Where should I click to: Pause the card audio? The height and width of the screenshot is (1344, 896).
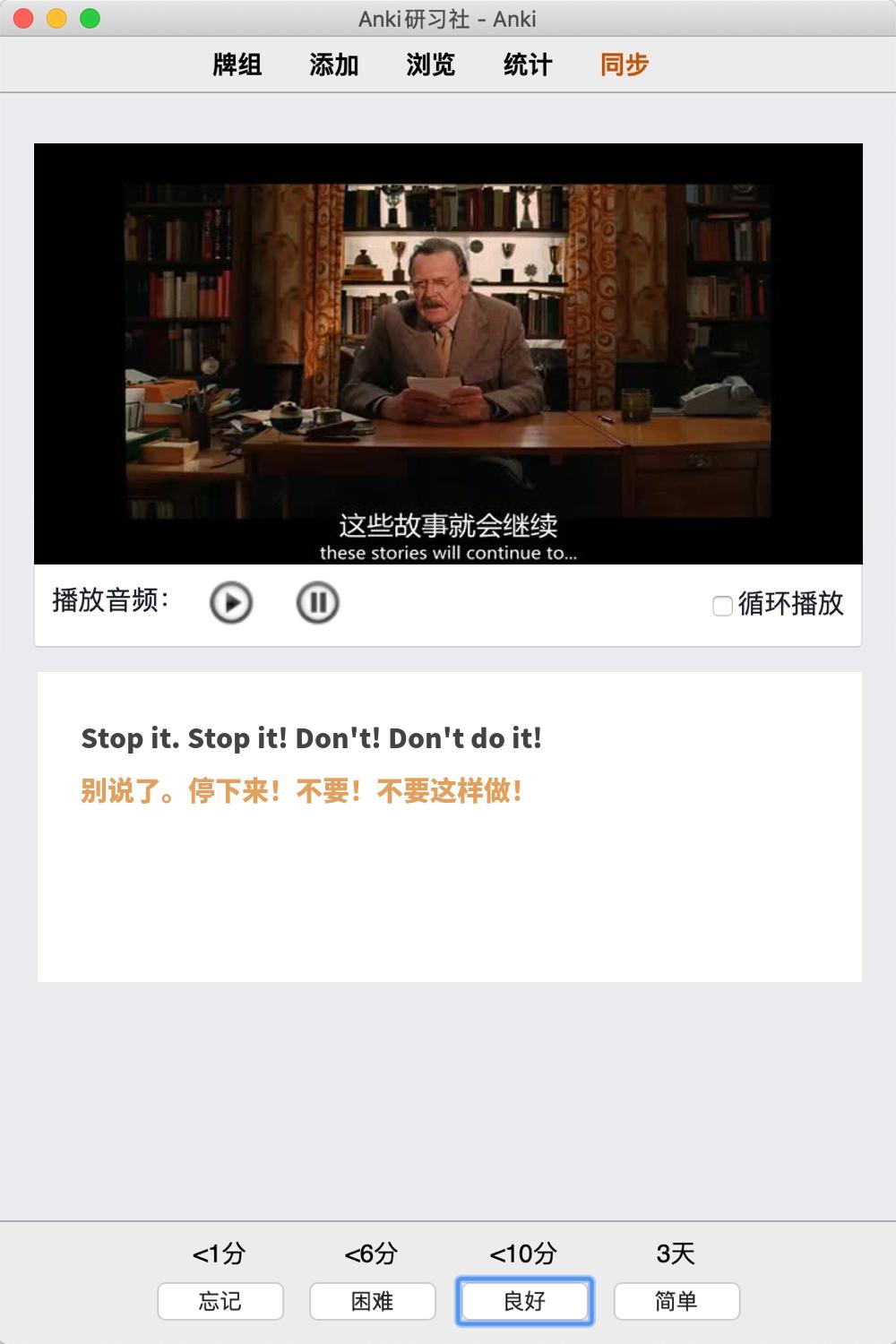pos(317,602)
